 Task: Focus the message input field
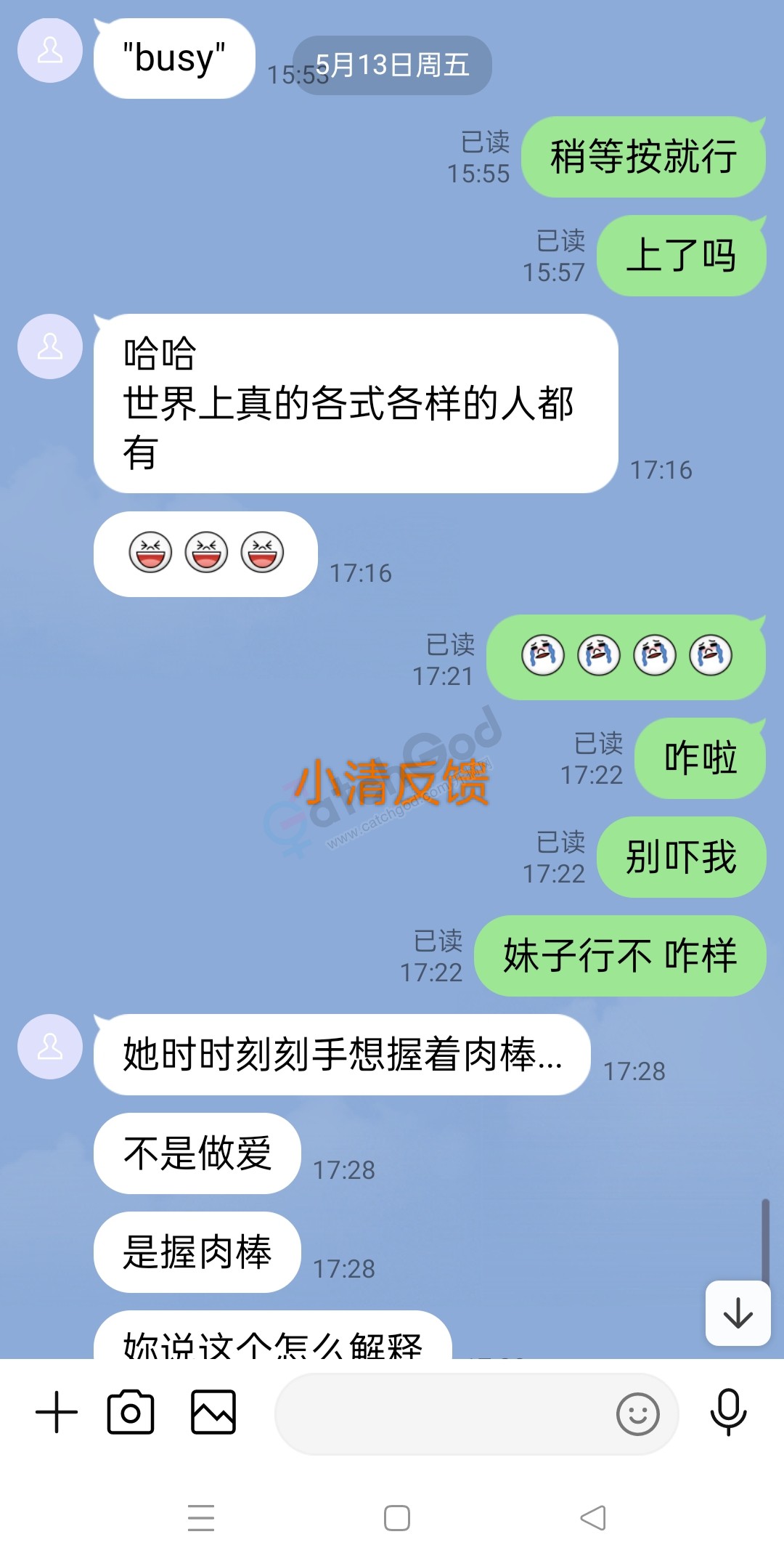443,1414
